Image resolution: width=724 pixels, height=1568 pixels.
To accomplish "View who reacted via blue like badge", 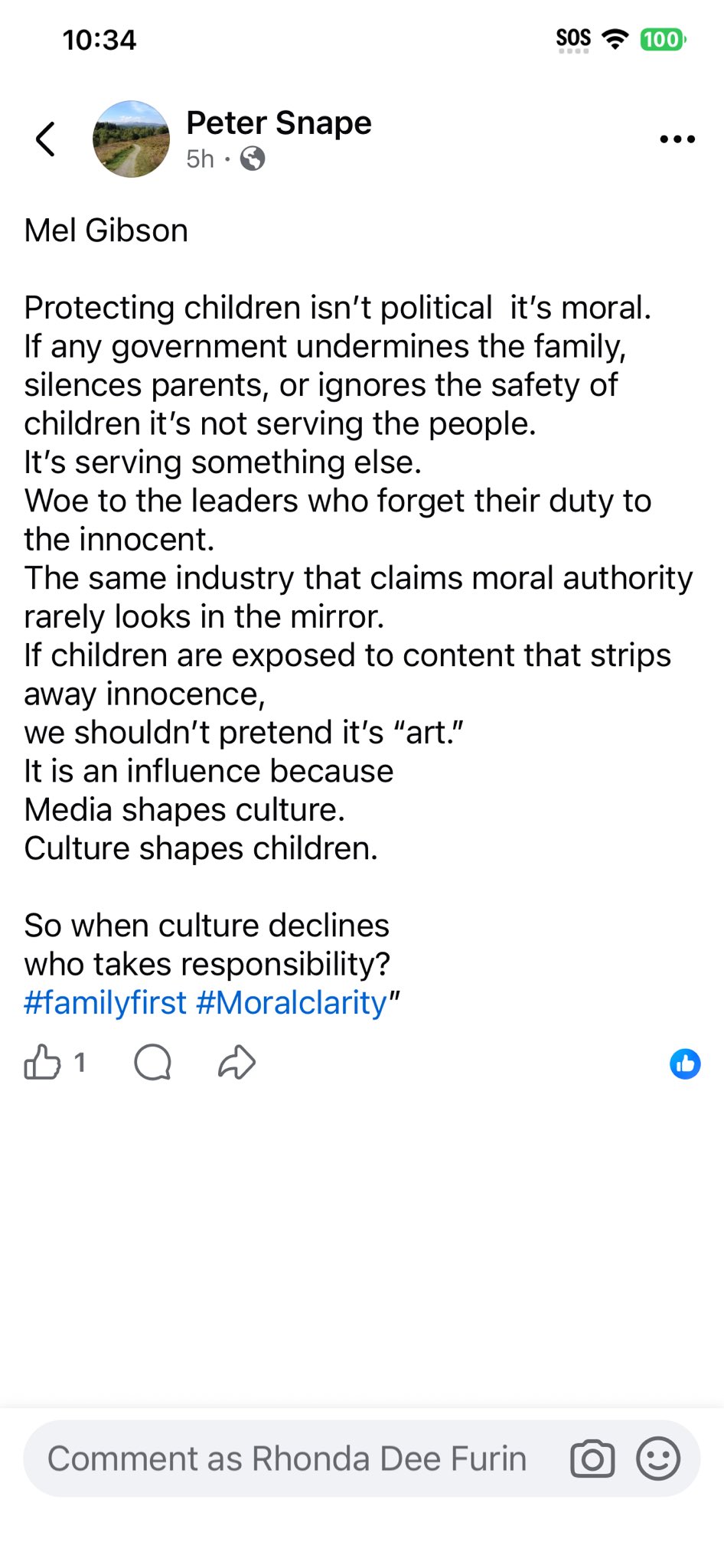I will click(x=684, y=1063).
